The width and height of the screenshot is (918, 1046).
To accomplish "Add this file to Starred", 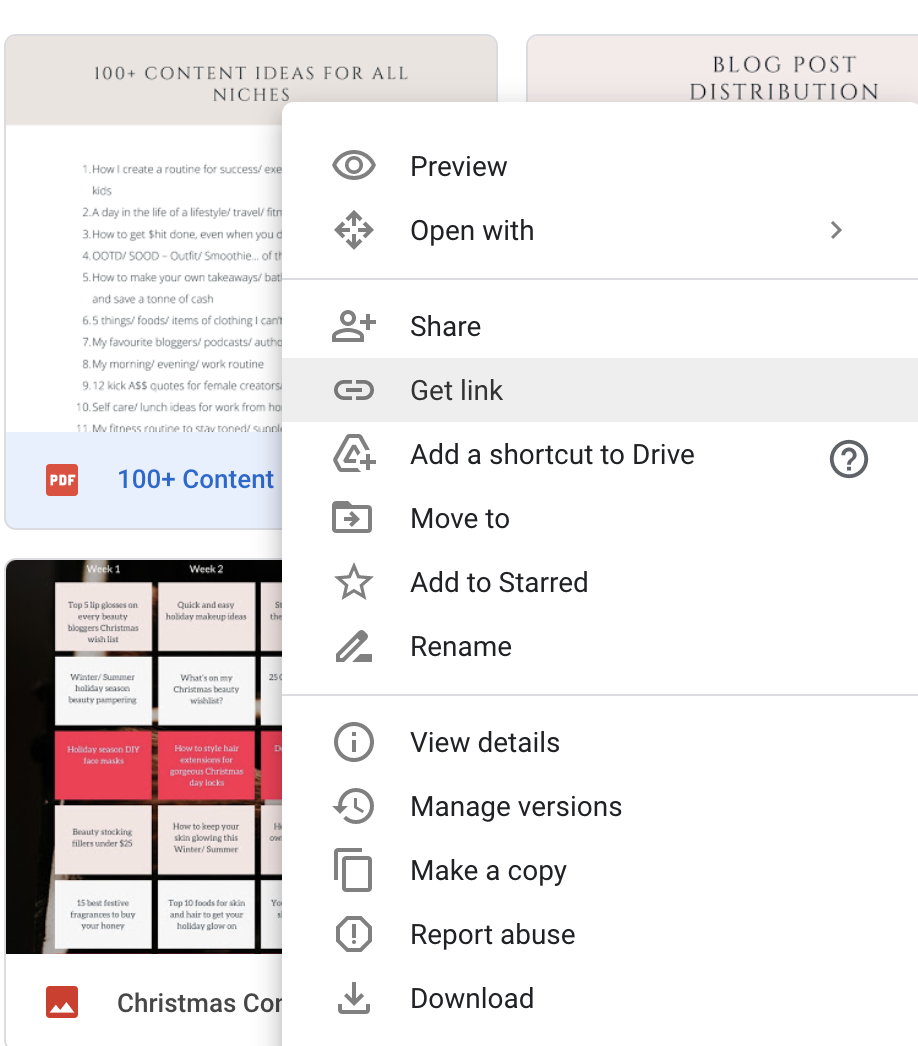I will coord(498,583).
